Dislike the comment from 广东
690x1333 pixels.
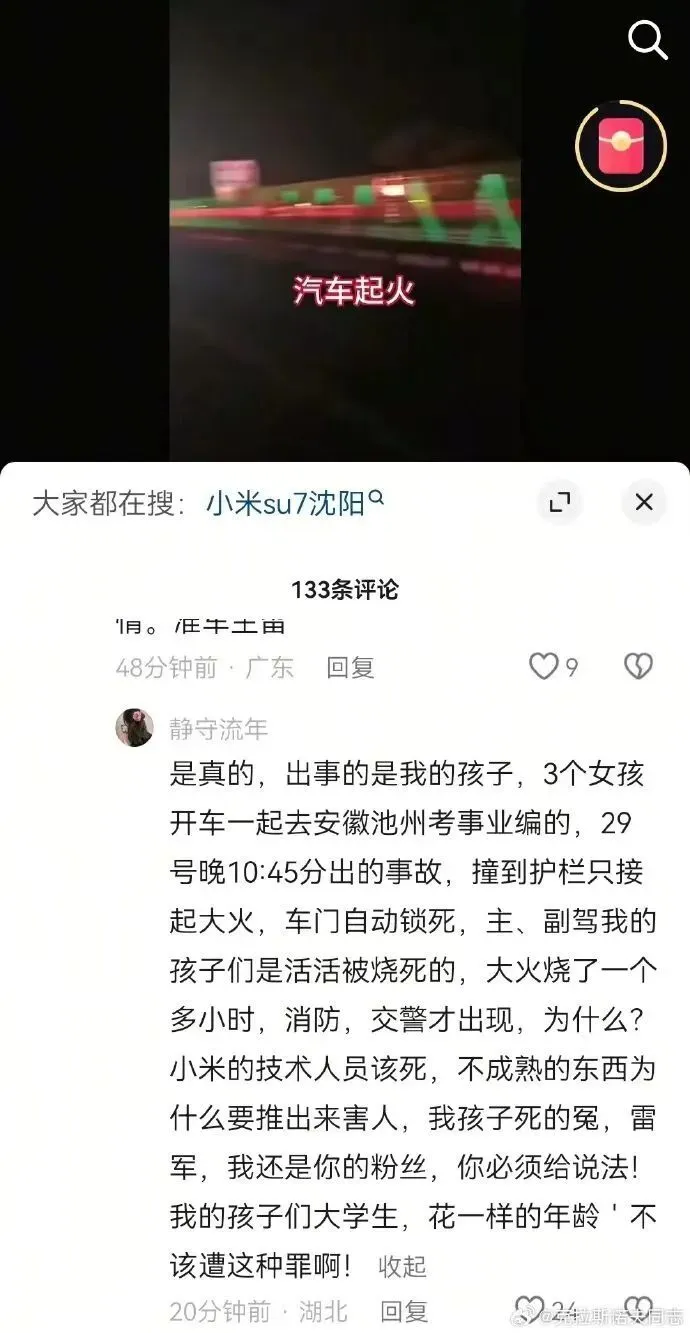pos(638,667)
